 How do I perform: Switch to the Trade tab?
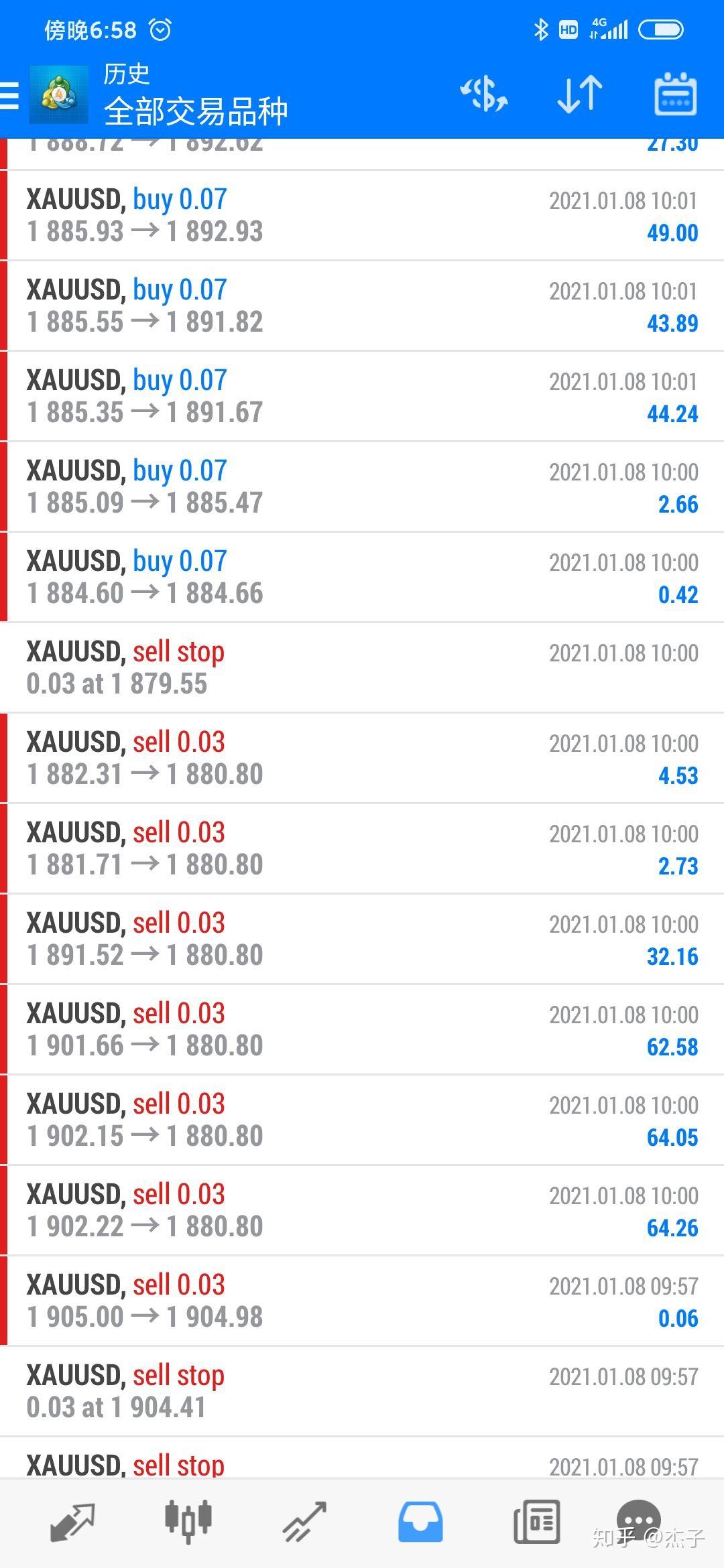(x=304, y=1521)
